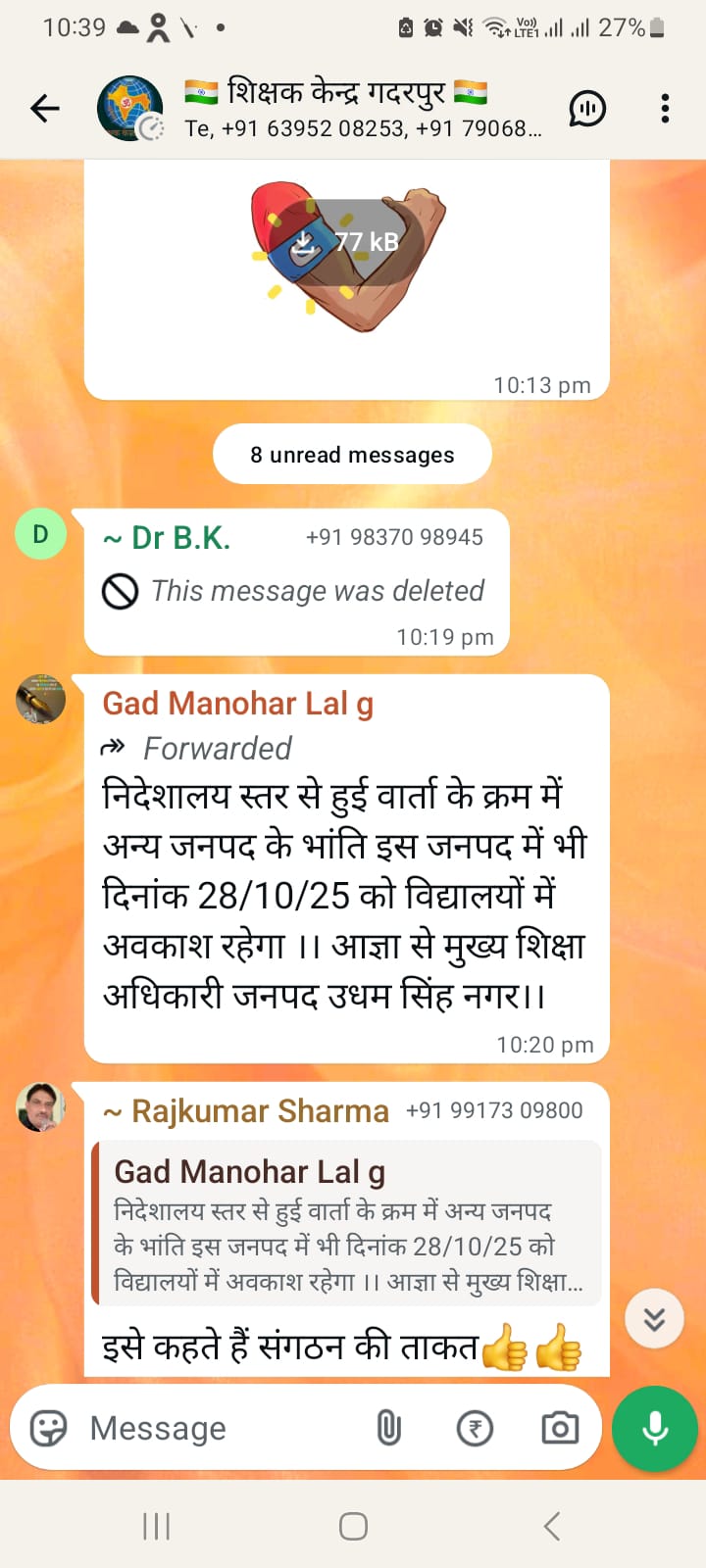
Task: Open the system recent apps view
Action: [156, 1526]
